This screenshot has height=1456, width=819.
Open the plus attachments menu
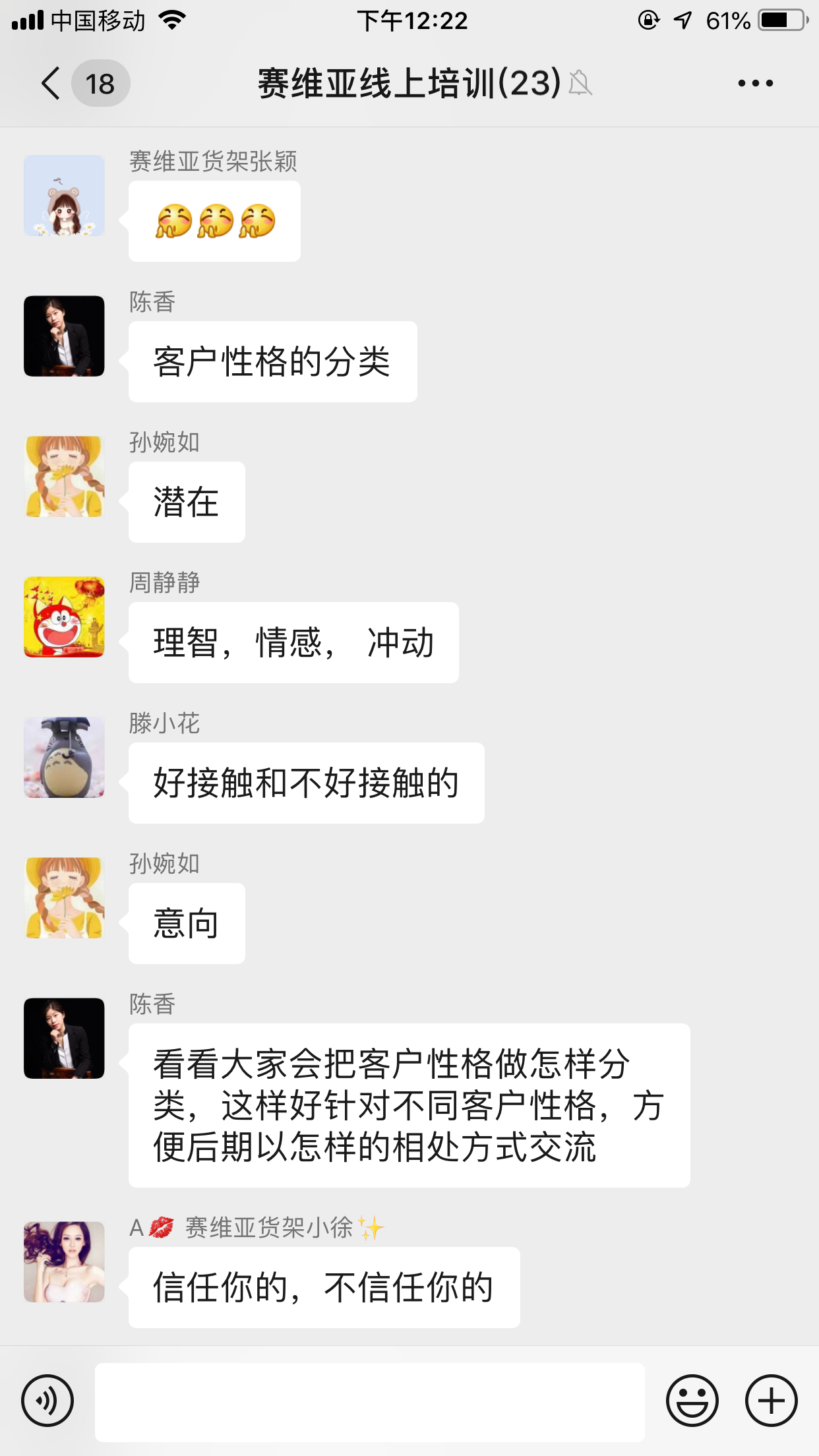click(771, 1401)
